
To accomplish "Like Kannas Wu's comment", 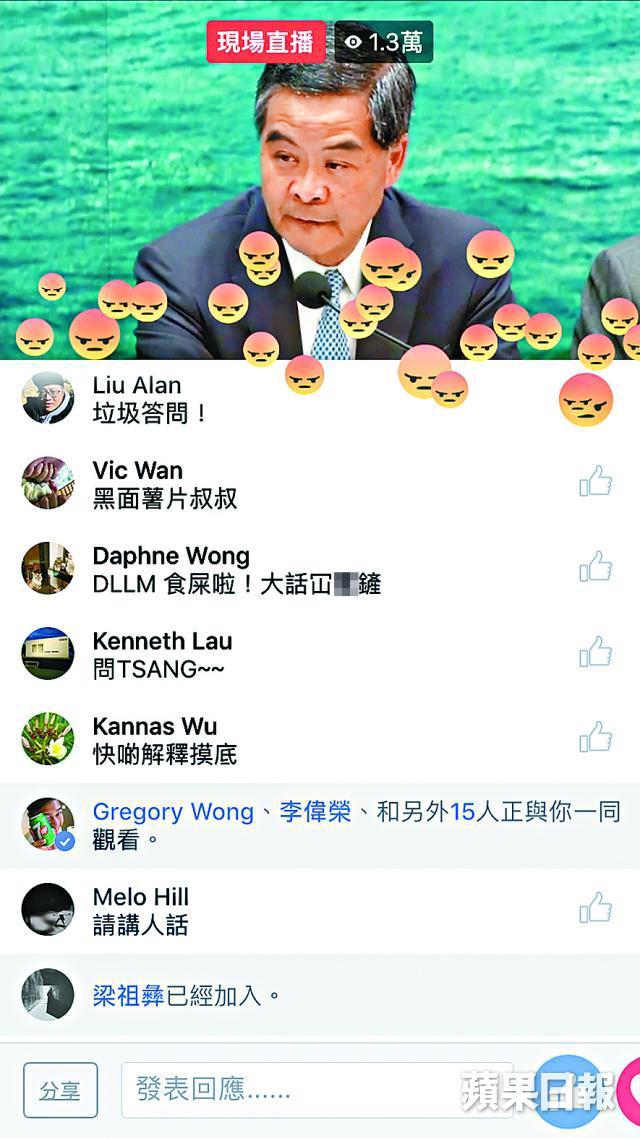I will [596, 737].
